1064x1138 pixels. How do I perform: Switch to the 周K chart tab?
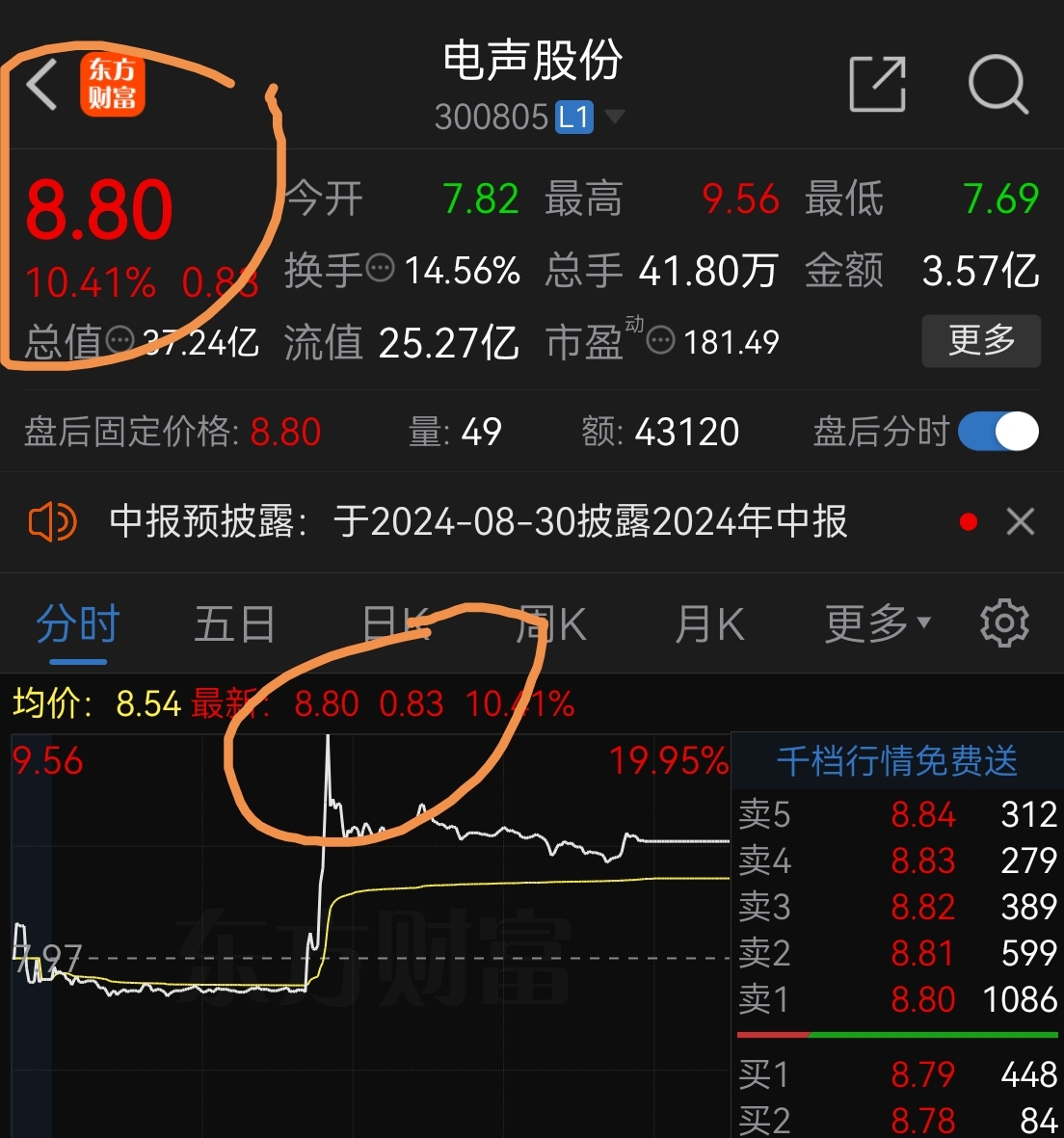click(x=551, y=624)
